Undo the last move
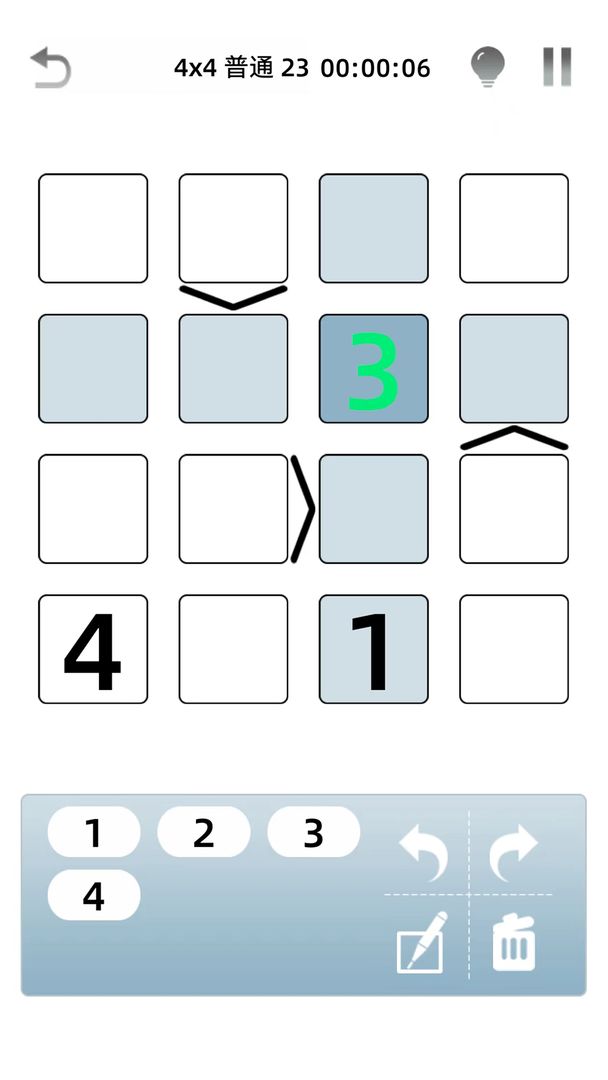The height and width of the screenshot is (1080, 608). point(423,850)
